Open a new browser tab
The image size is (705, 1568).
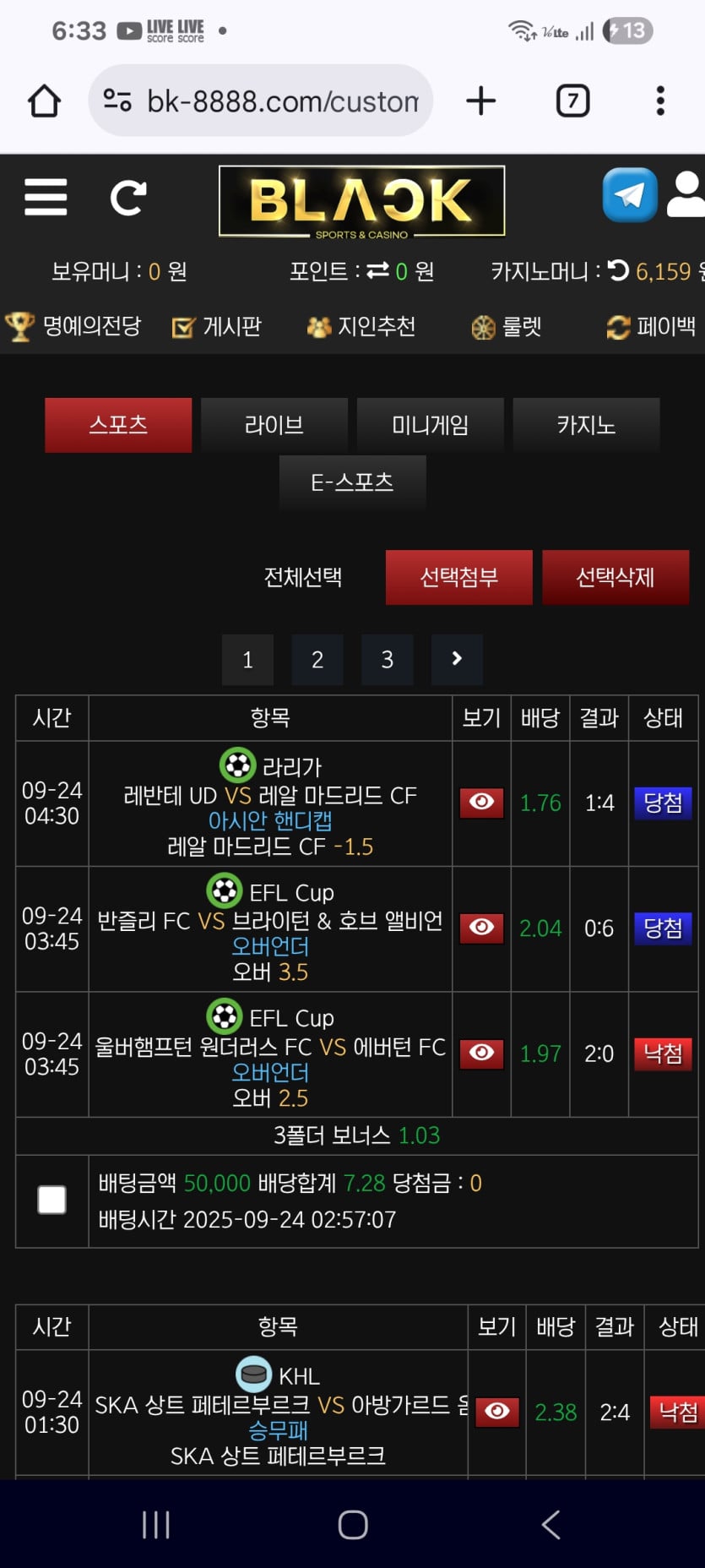(x=481, y=101)
